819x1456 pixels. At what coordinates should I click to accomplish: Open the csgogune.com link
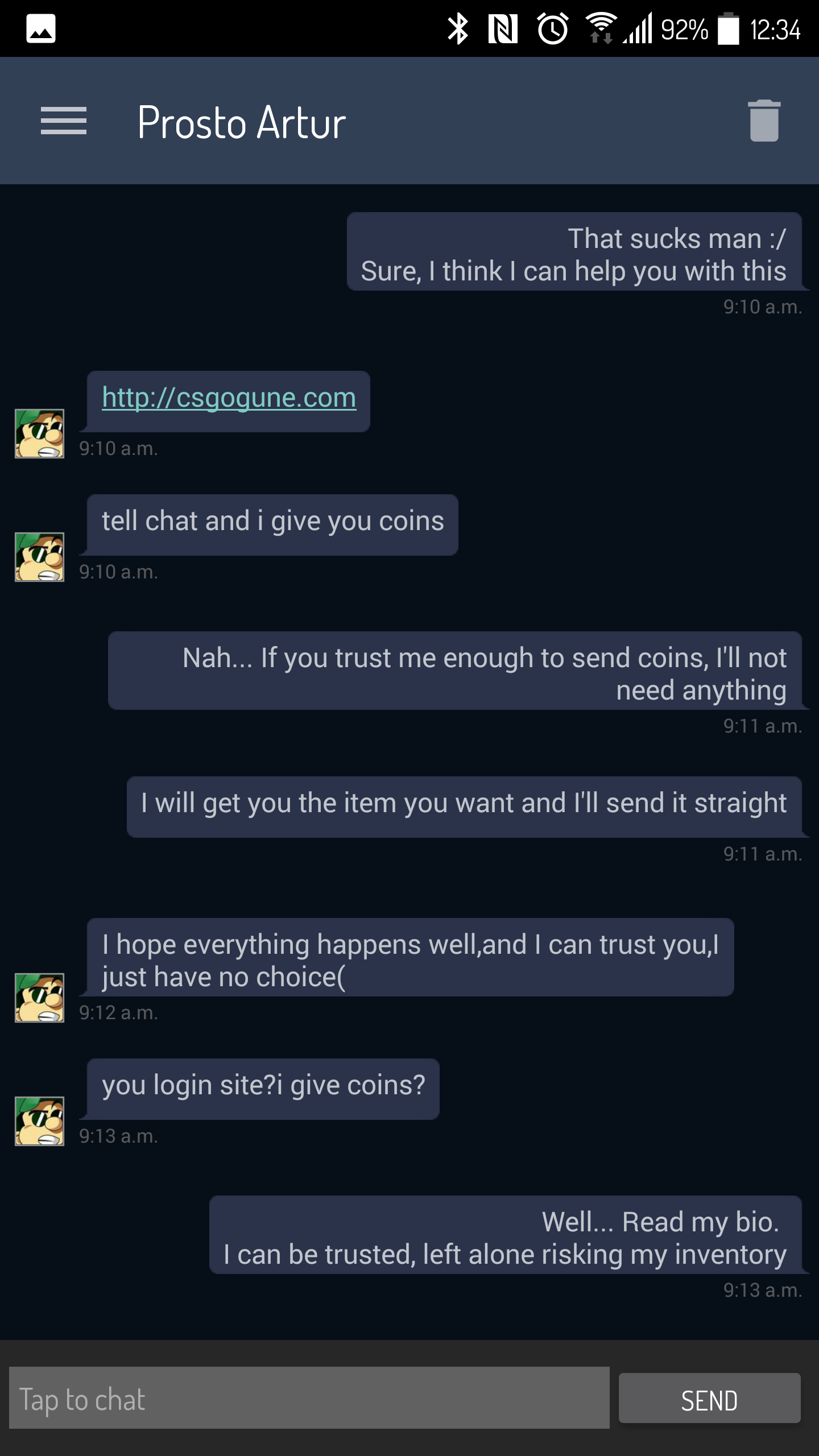(x=229, y=398)
